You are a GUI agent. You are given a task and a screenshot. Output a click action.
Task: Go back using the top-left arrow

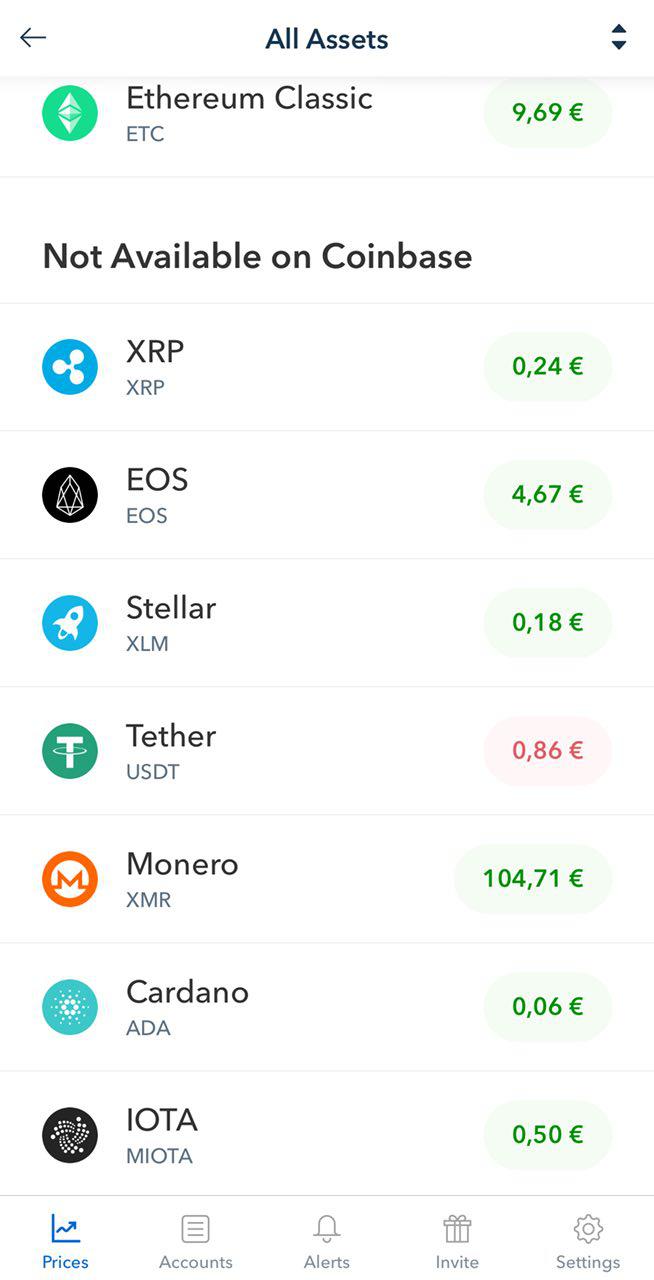point(33,38)
